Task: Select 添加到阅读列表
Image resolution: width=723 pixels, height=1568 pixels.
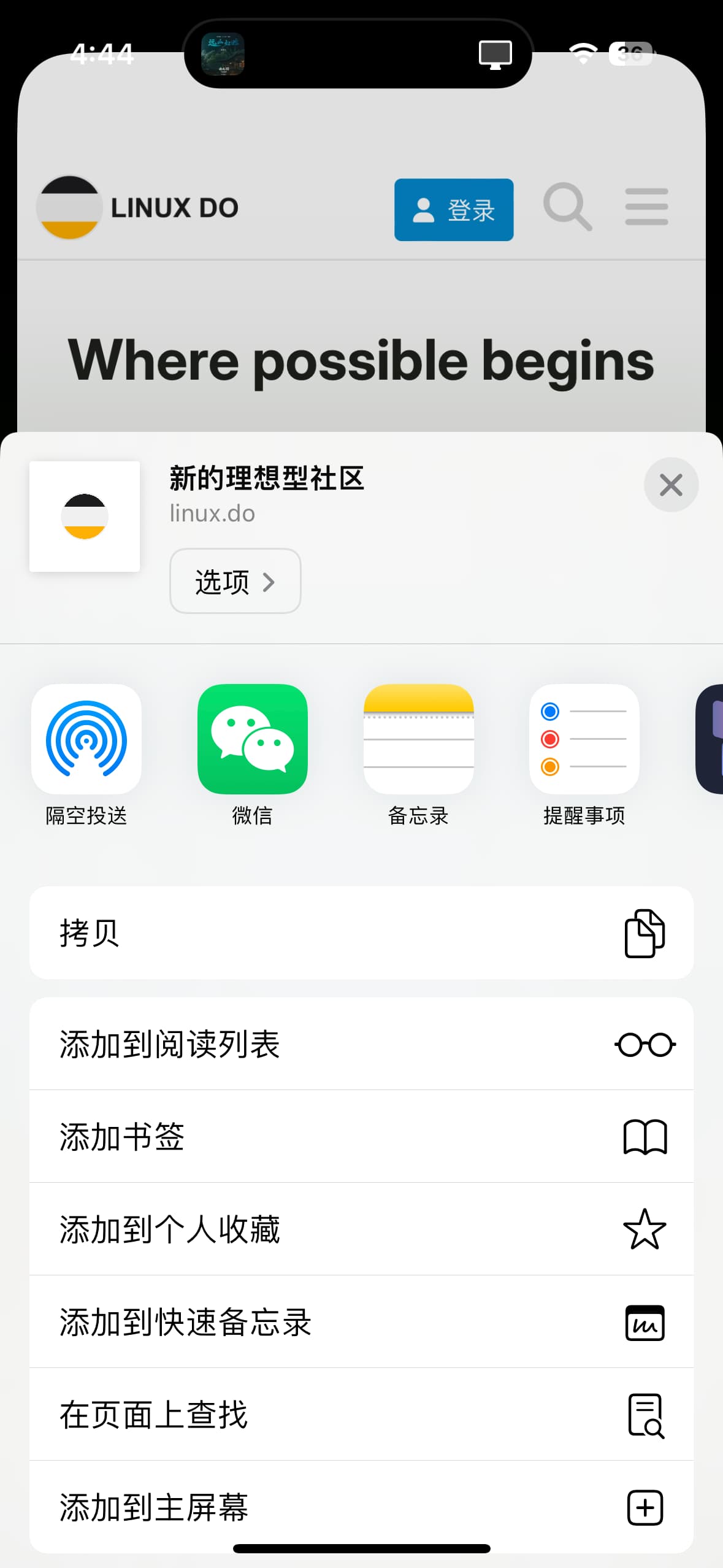Action: tap(361, 1043)
